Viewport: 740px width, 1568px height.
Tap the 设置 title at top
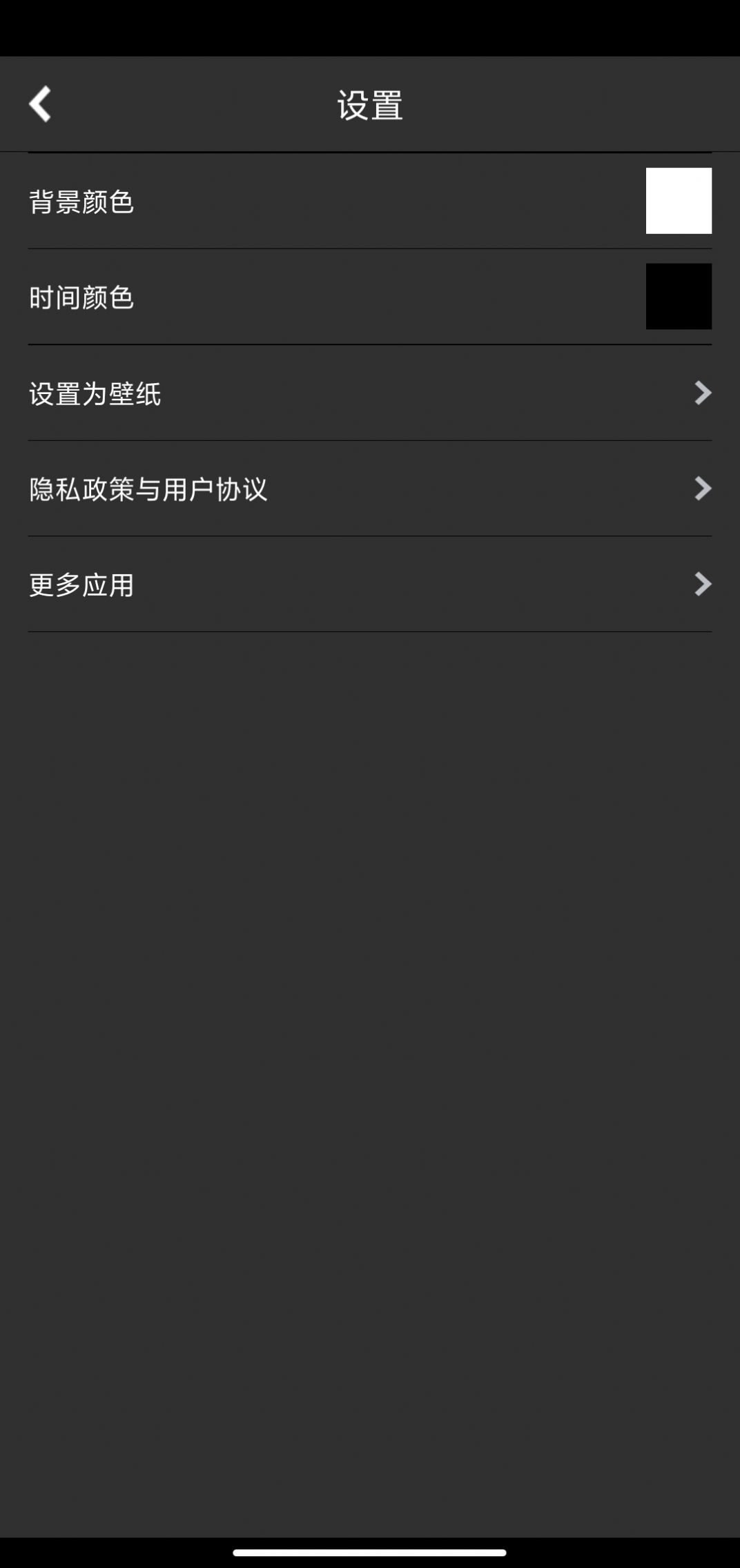(x=370, y=104)
